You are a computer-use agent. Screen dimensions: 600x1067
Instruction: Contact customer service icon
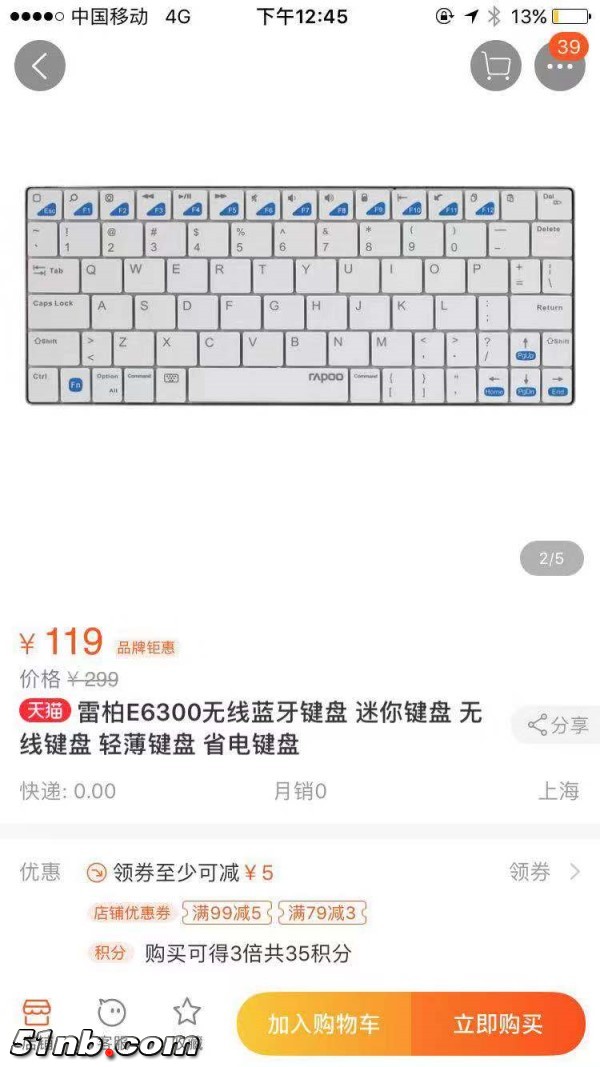click(112, 1020)
